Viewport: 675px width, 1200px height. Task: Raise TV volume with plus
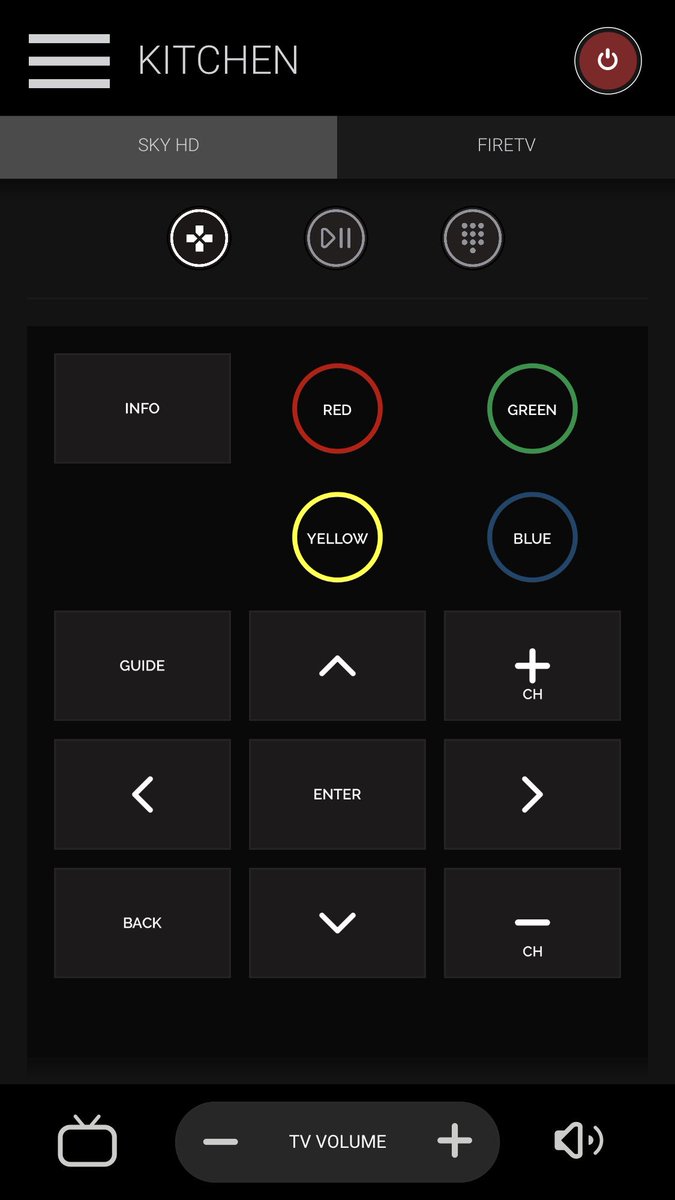click(454, 1141)
